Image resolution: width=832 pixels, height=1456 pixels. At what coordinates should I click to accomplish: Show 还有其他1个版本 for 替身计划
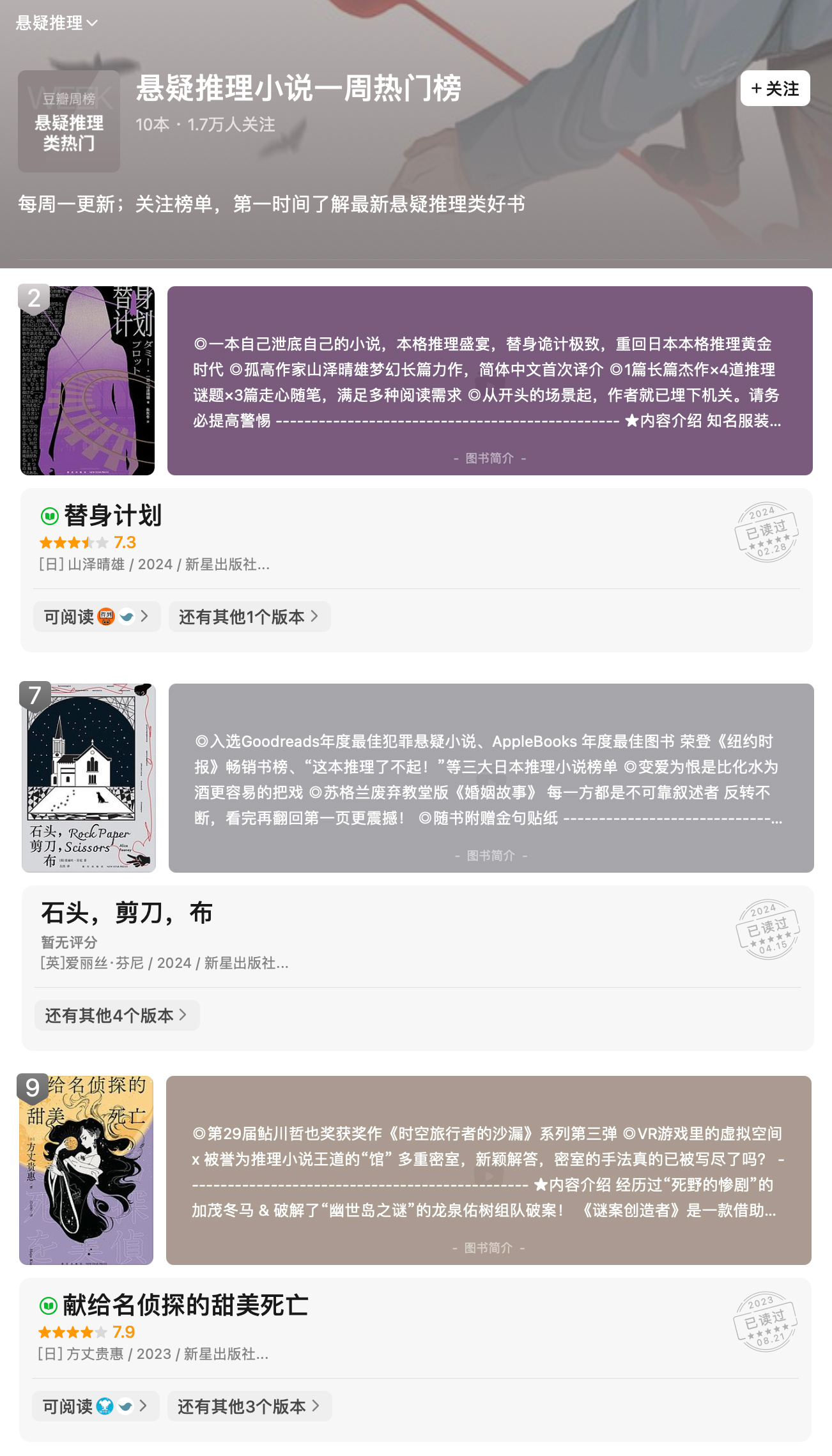click(x=250, y=617)
